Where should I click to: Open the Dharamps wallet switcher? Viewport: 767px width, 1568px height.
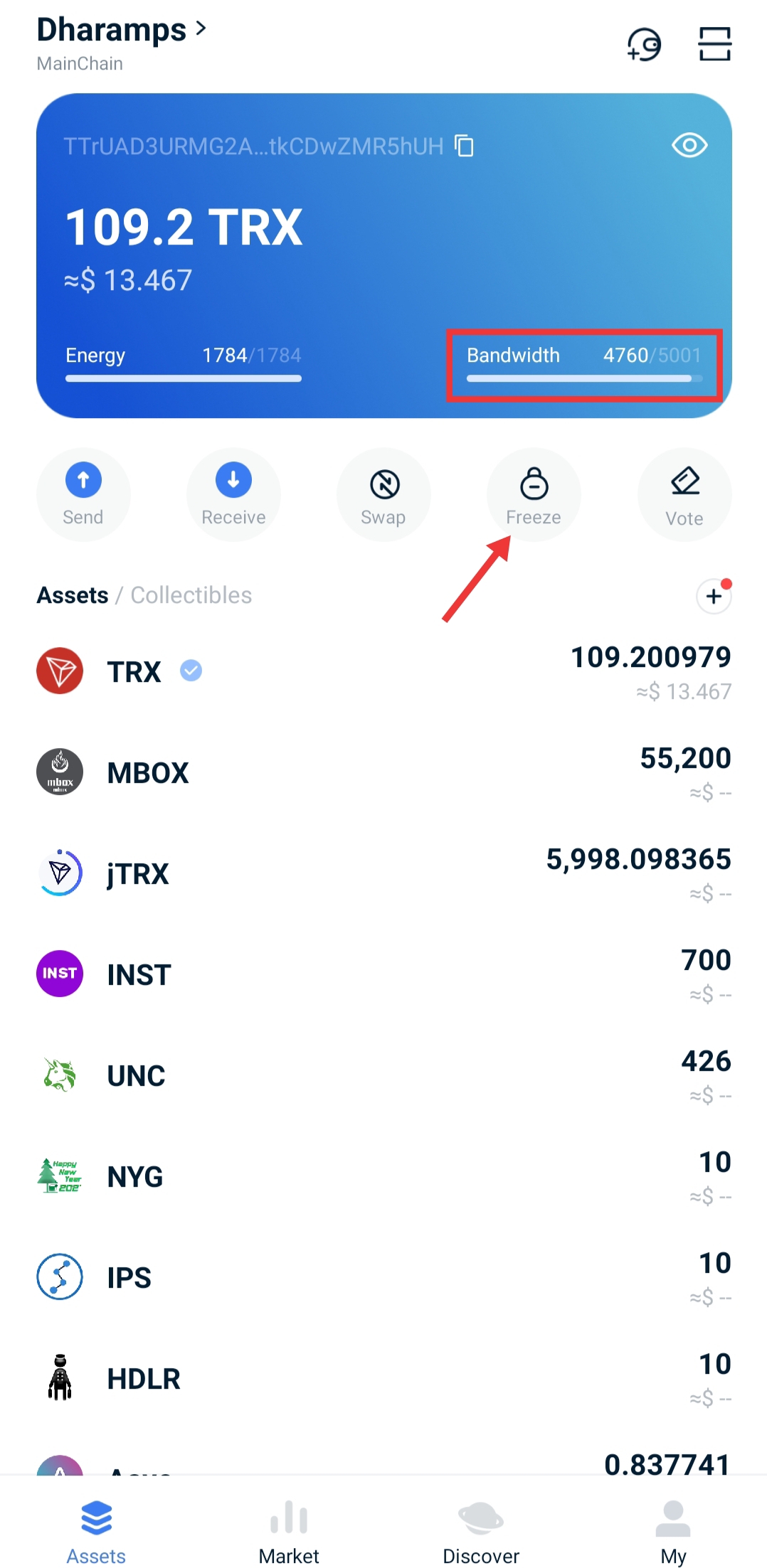[x=122, y=30]
